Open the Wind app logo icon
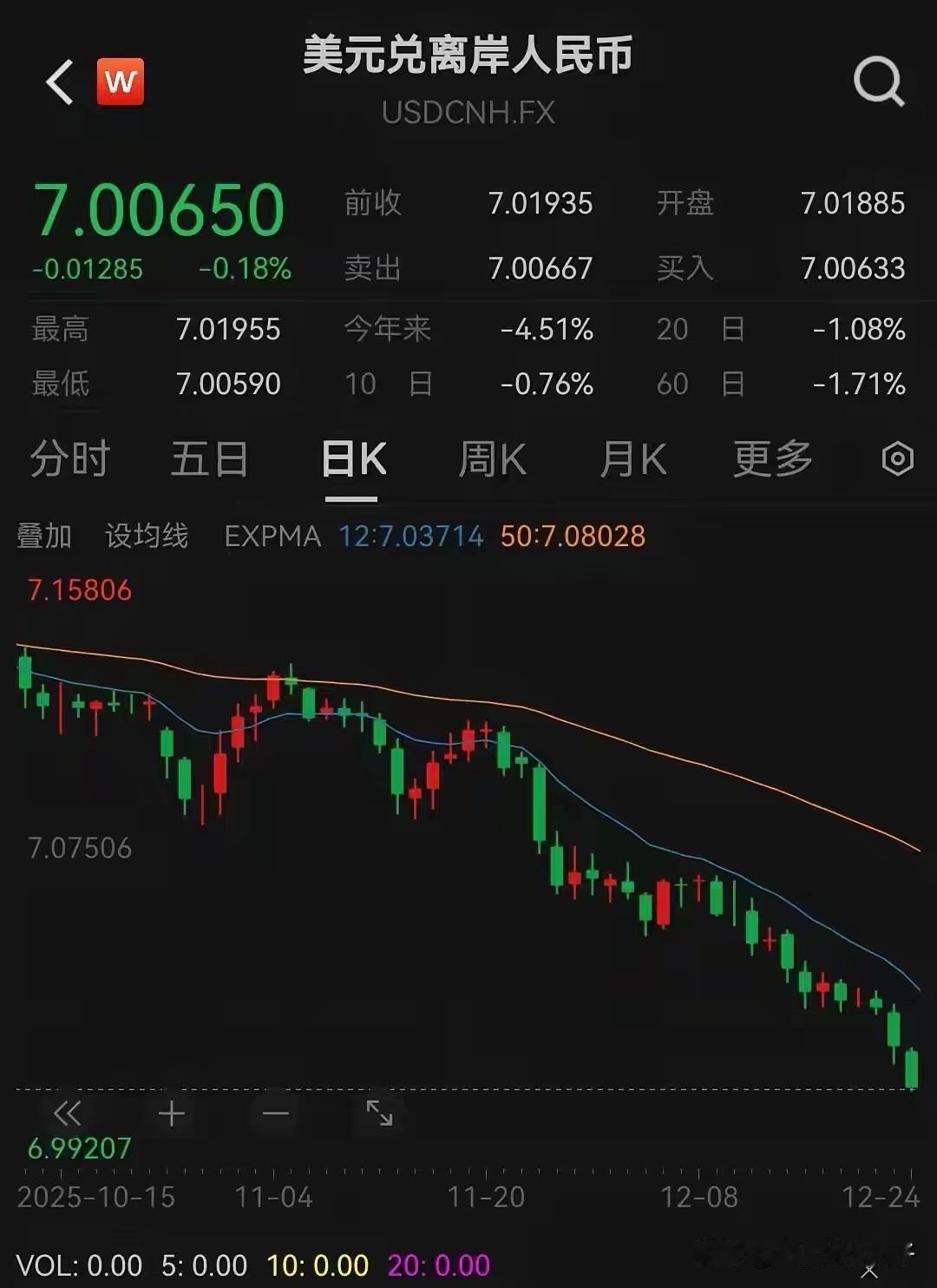 click(x=121, y=81)
